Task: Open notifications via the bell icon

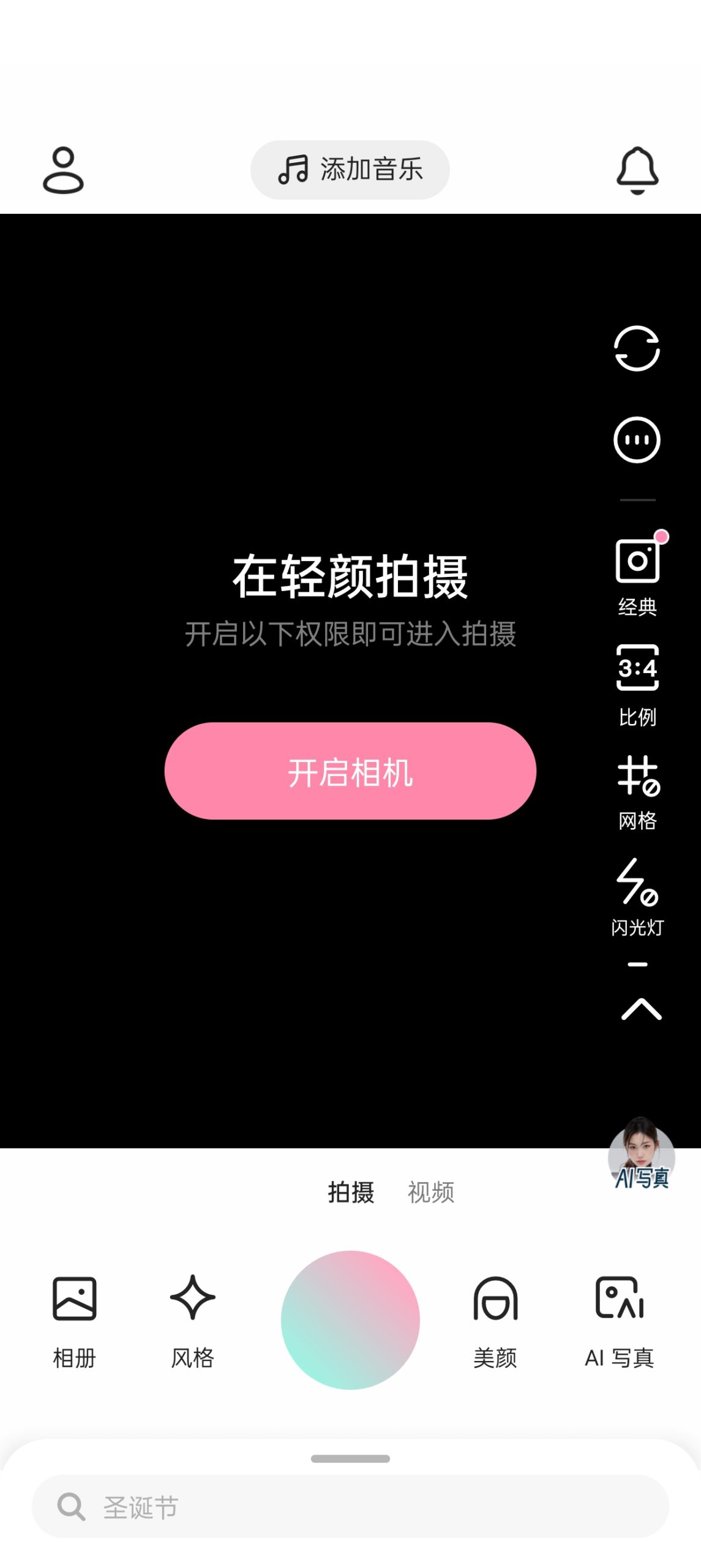Action: tap(637, 170)
